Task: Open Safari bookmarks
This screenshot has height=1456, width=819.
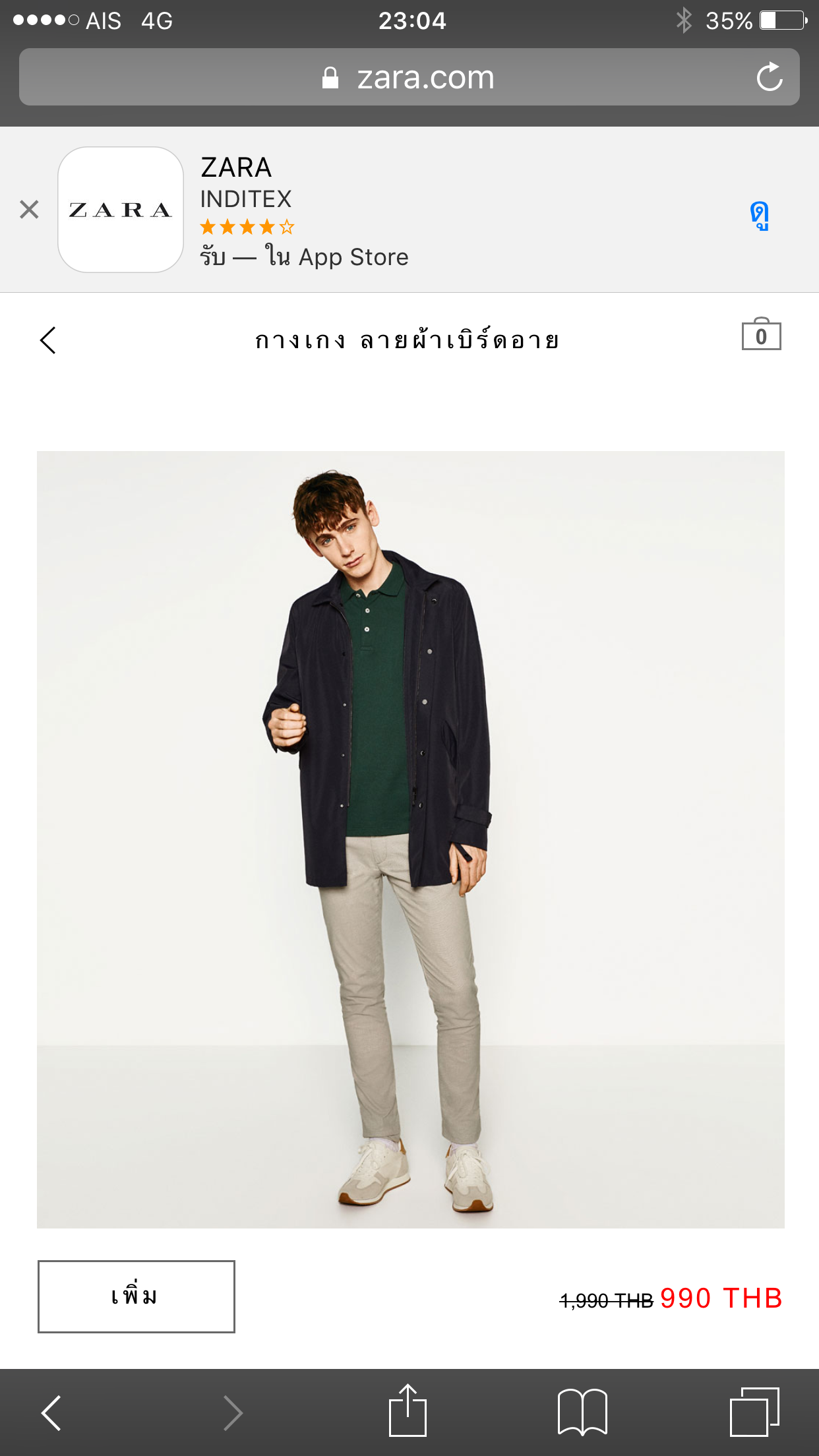Action: (582, 1412)
